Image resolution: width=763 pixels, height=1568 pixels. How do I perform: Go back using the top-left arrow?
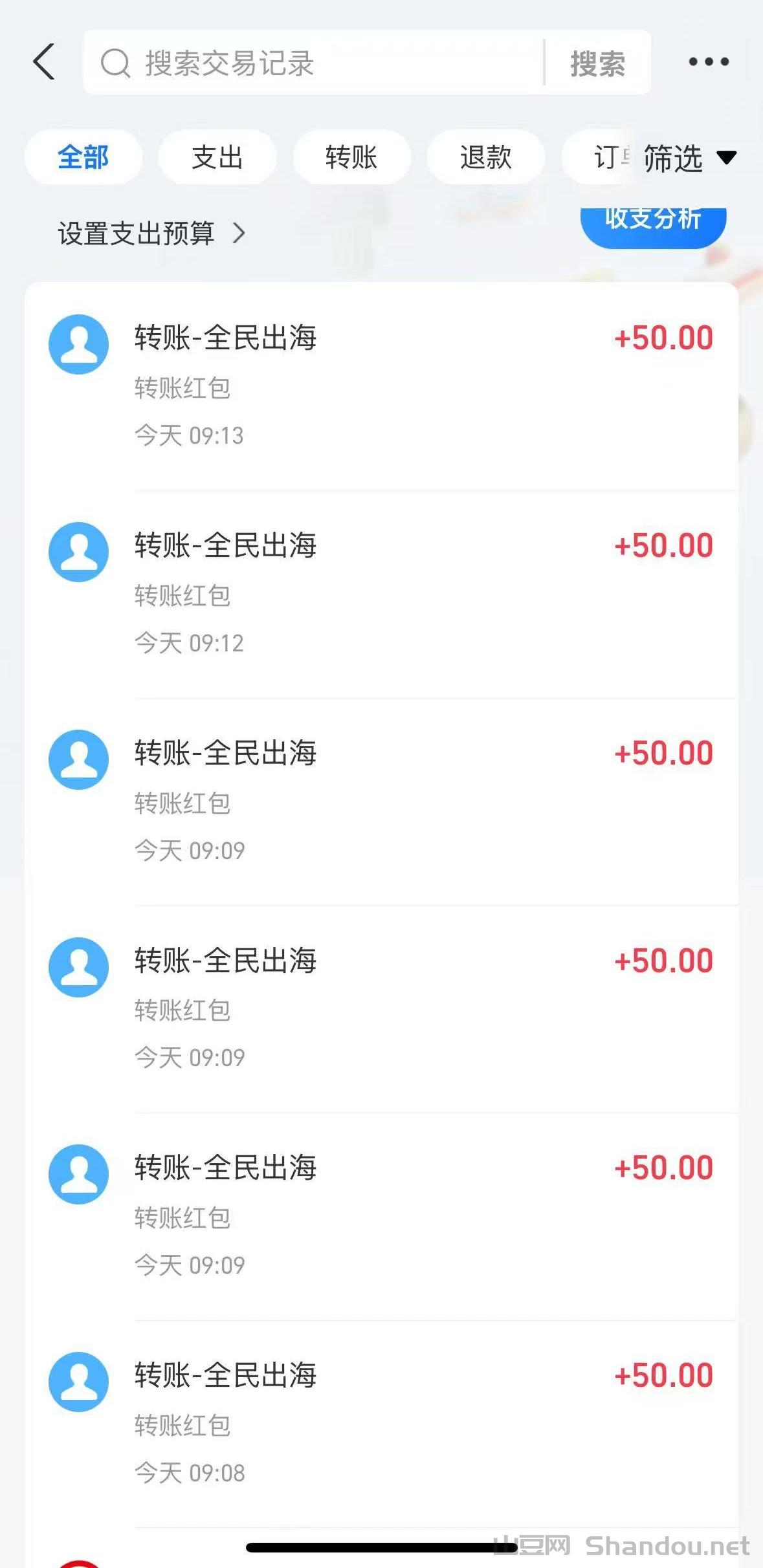(x=44, y=62)
